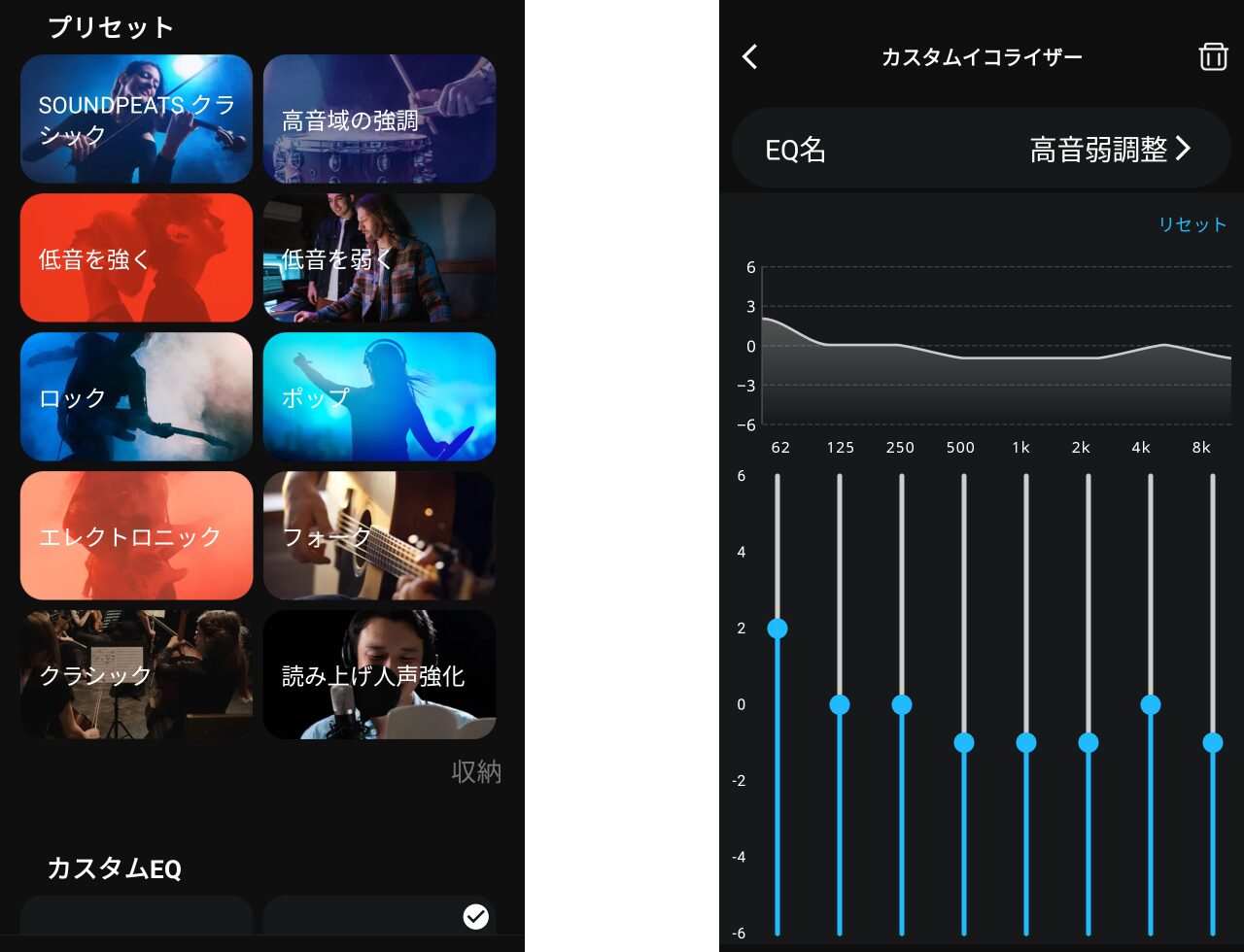
Task: Apply the 低音を強く preset
Action: 136,257
